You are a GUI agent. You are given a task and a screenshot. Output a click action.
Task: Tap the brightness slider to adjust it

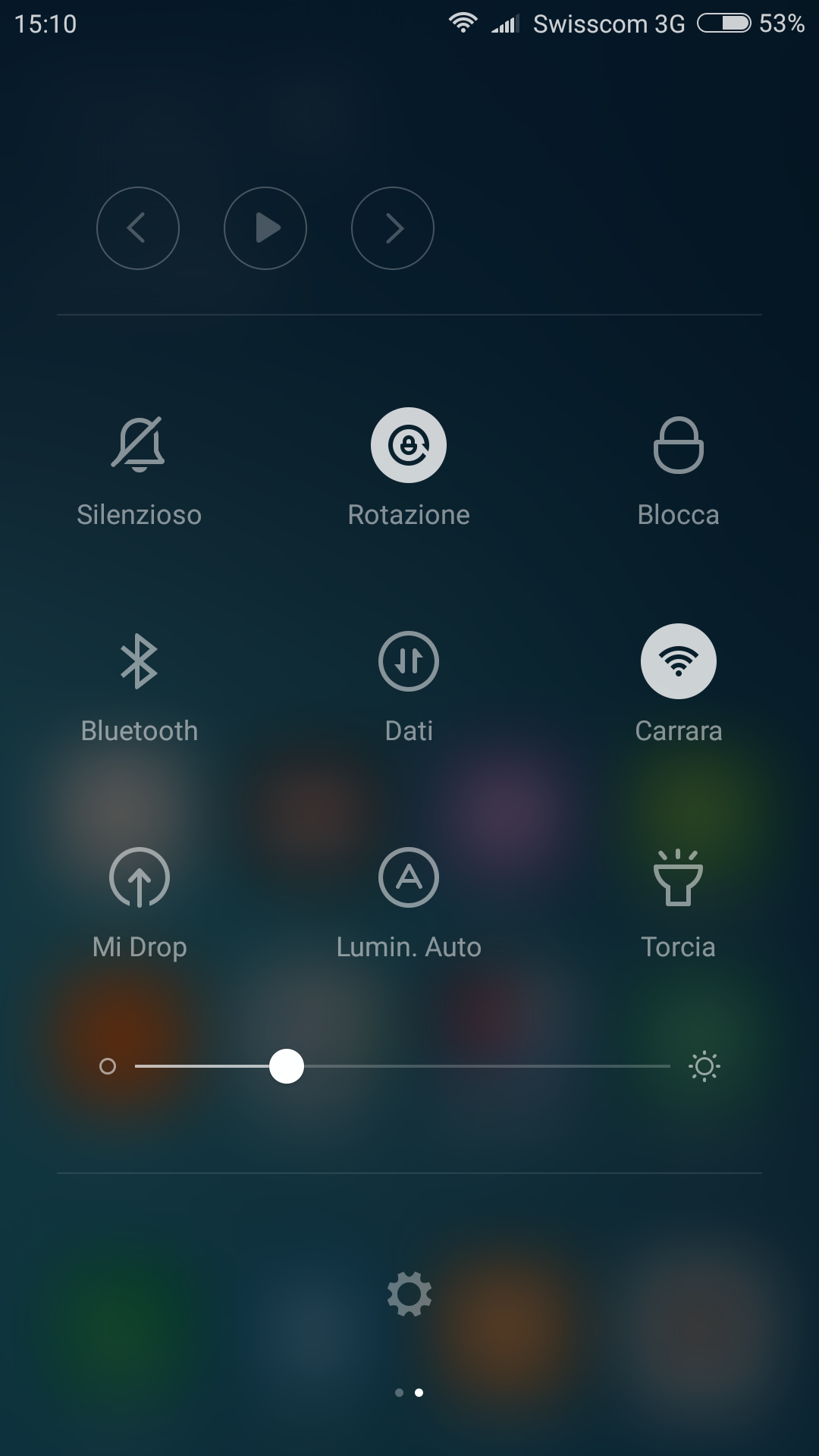pyautogui.click(x=402, y=1066)
